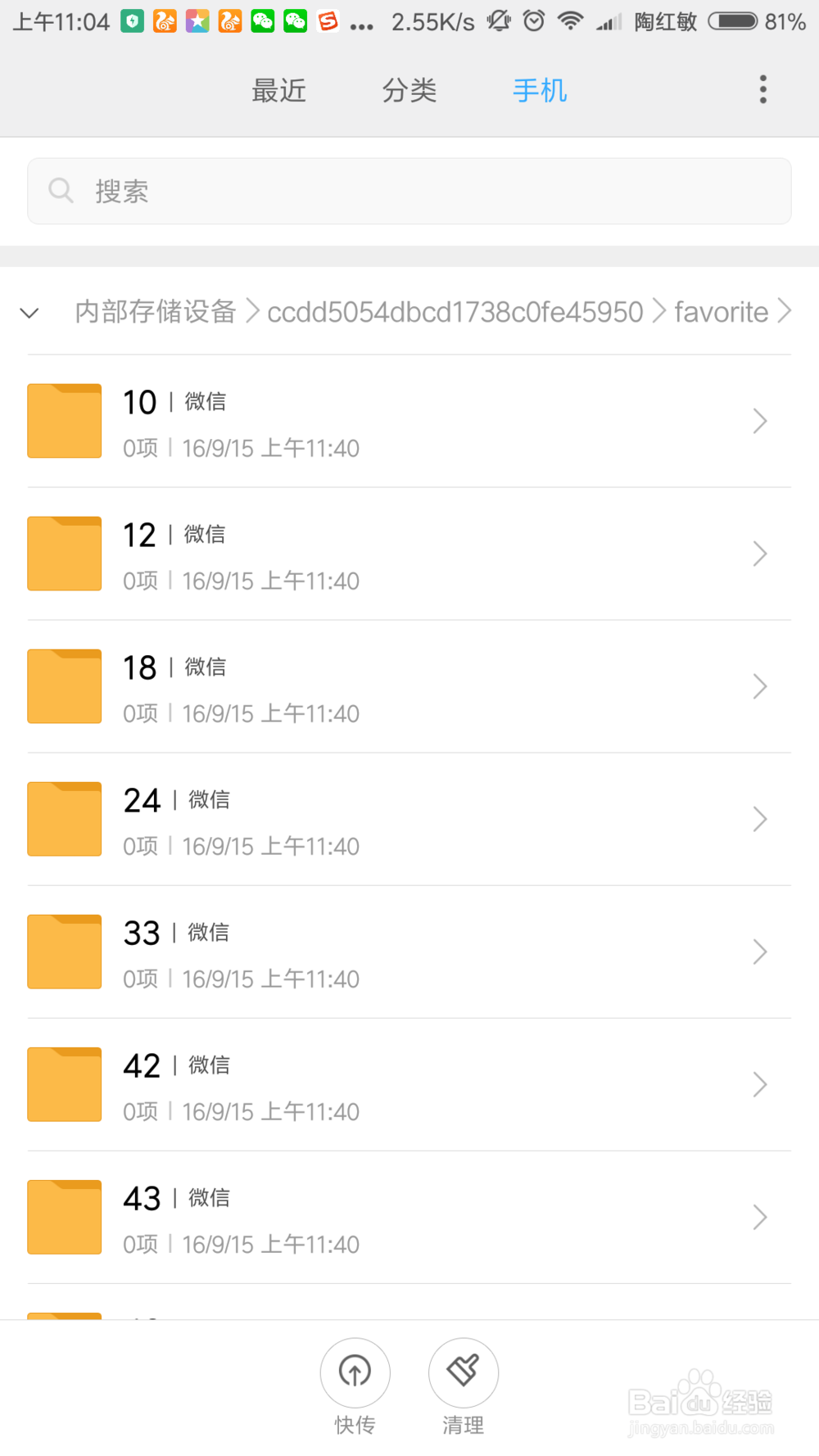The image size is (819, 1456).
Task: Expand folder 12 using its right chevron
Action: pos(758,554)
